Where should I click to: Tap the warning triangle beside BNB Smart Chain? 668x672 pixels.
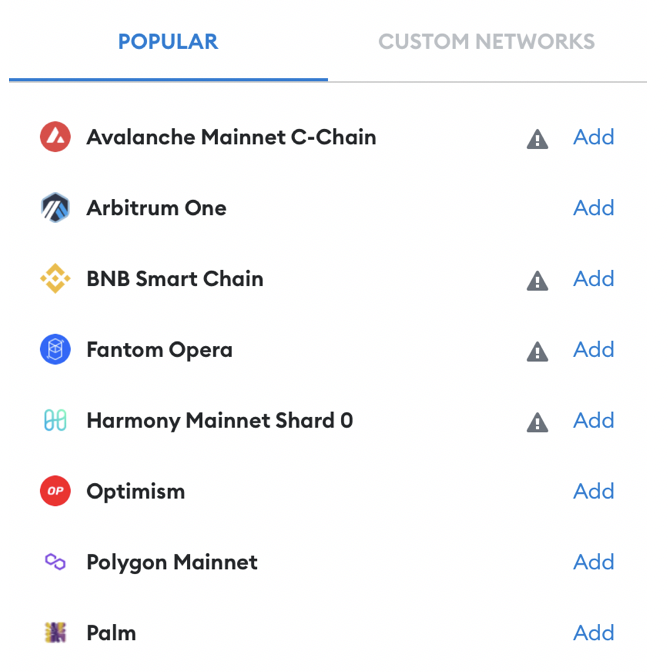click(538, 281)
